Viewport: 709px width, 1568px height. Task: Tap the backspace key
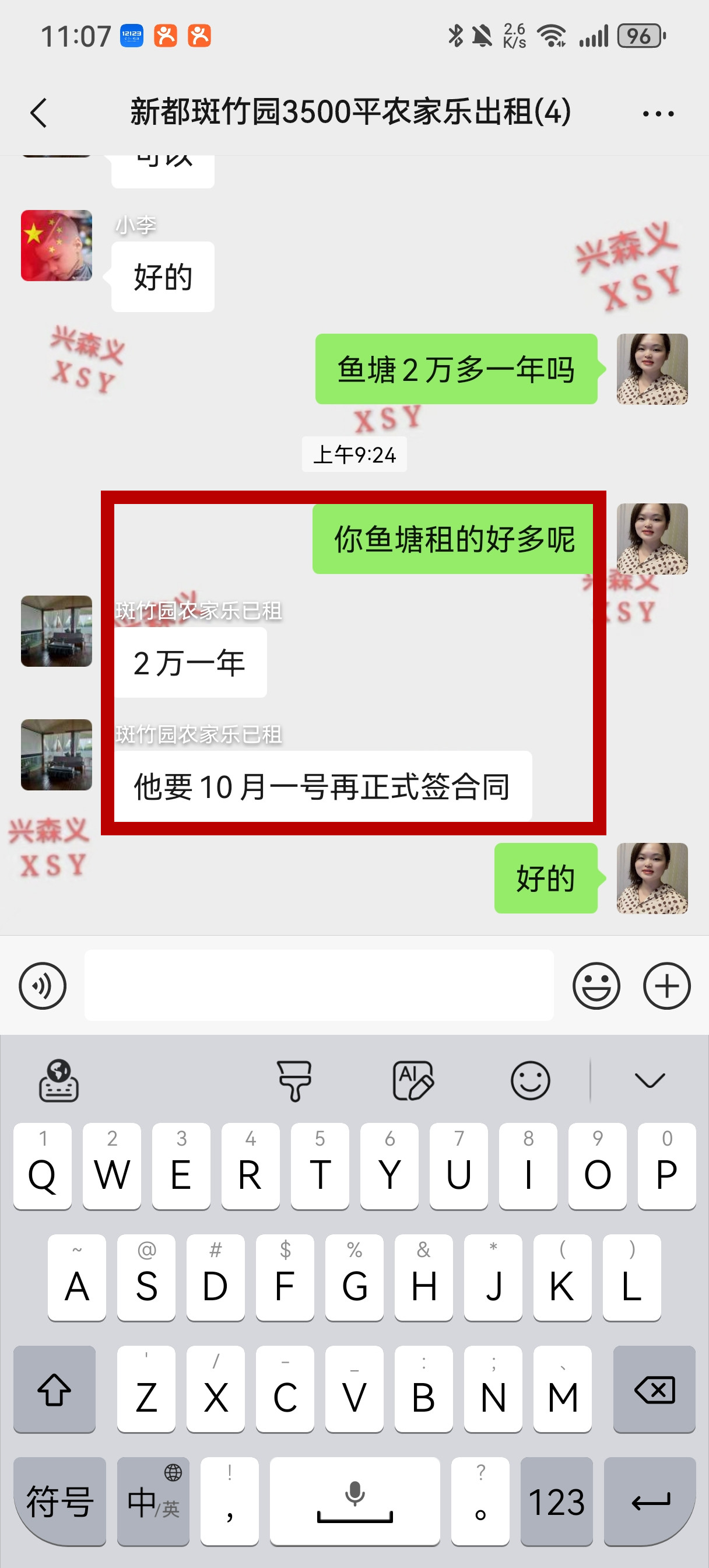tap(654, 1389)
